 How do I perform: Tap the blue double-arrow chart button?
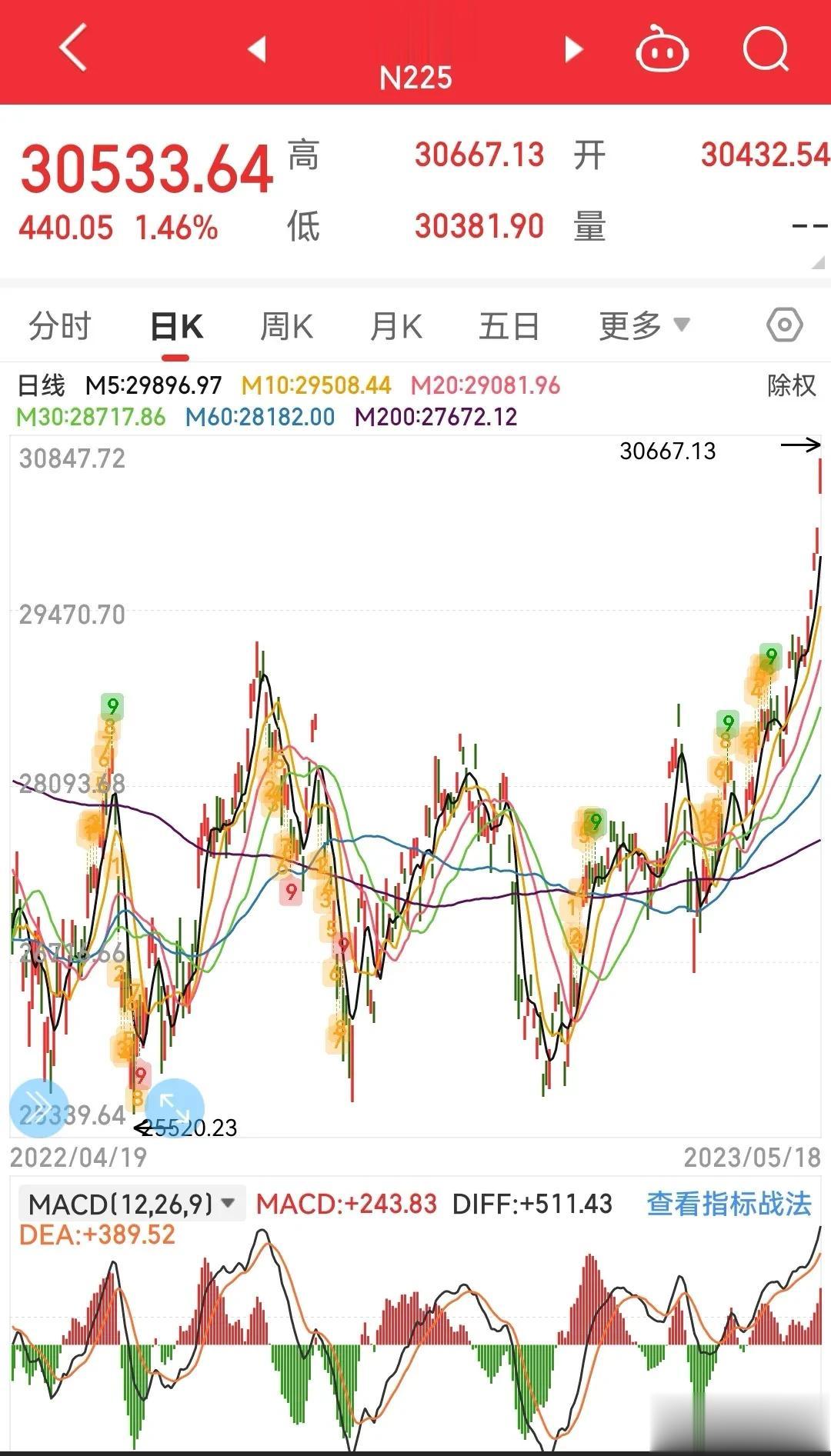pos(38,1108)
